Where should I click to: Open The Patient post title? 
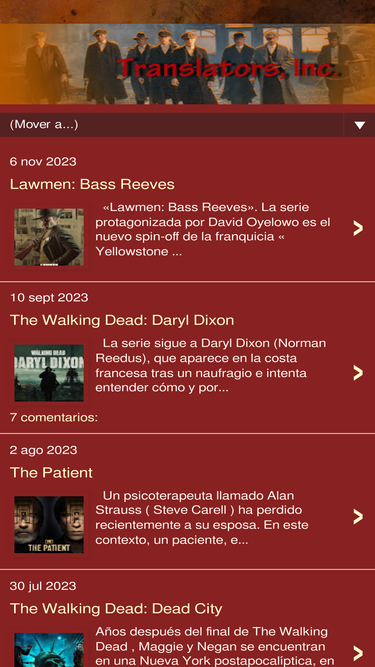(x=51, y=473)
